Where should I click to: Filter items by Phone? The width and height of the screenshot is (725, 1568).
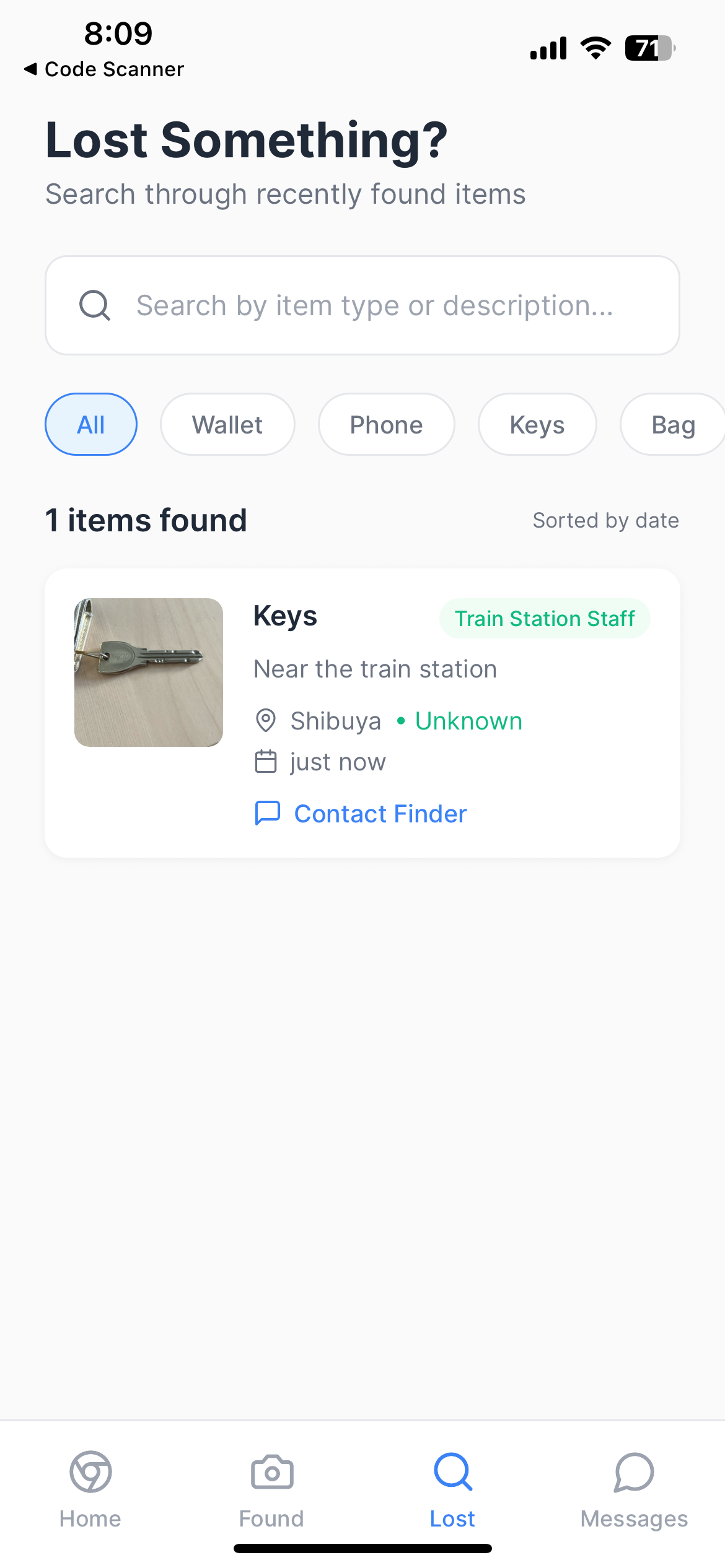pyautogui.click(x=386, y=425)
